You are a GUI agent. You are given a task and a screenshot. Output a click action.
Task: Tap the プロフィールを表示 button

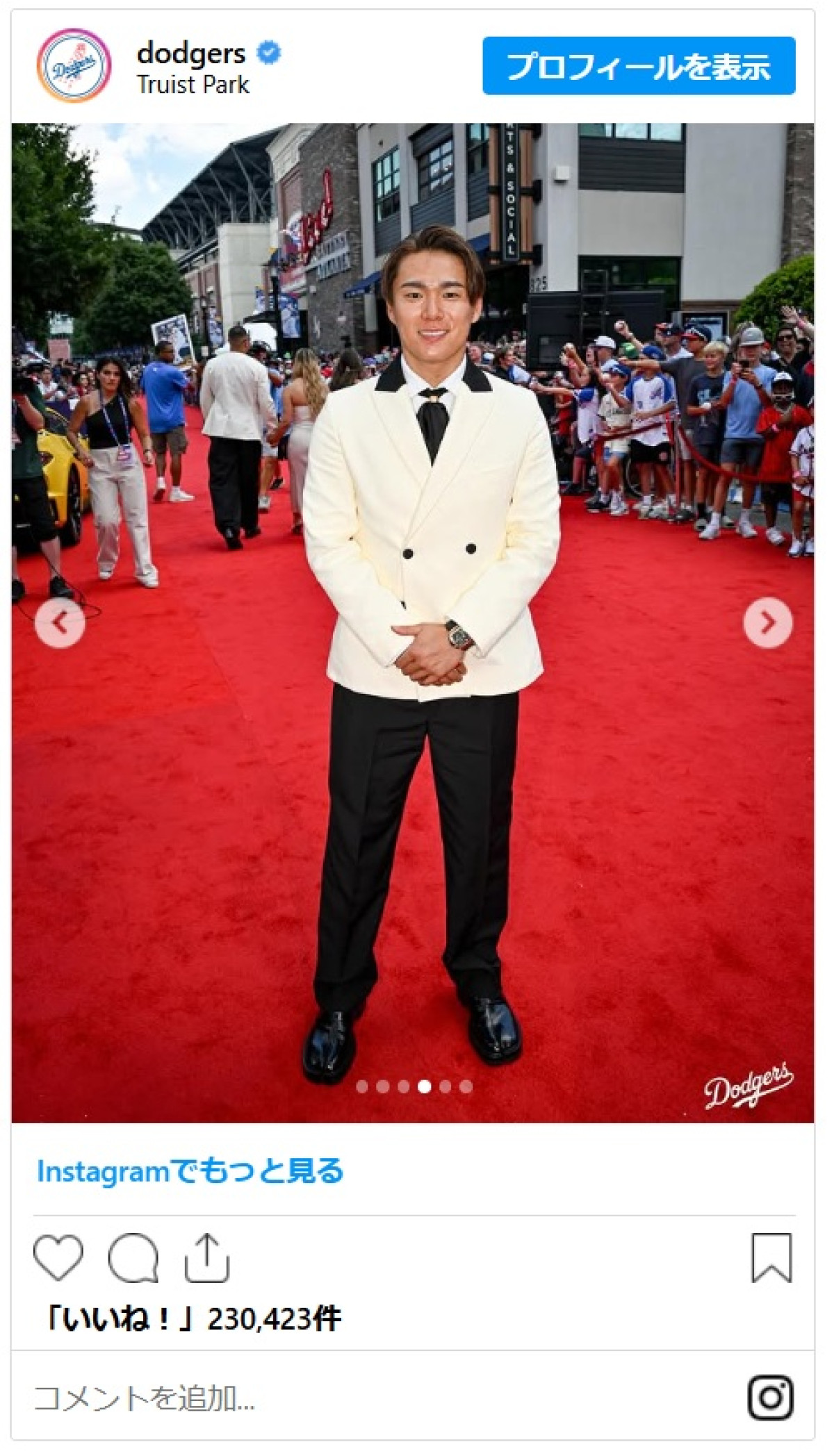638,67
